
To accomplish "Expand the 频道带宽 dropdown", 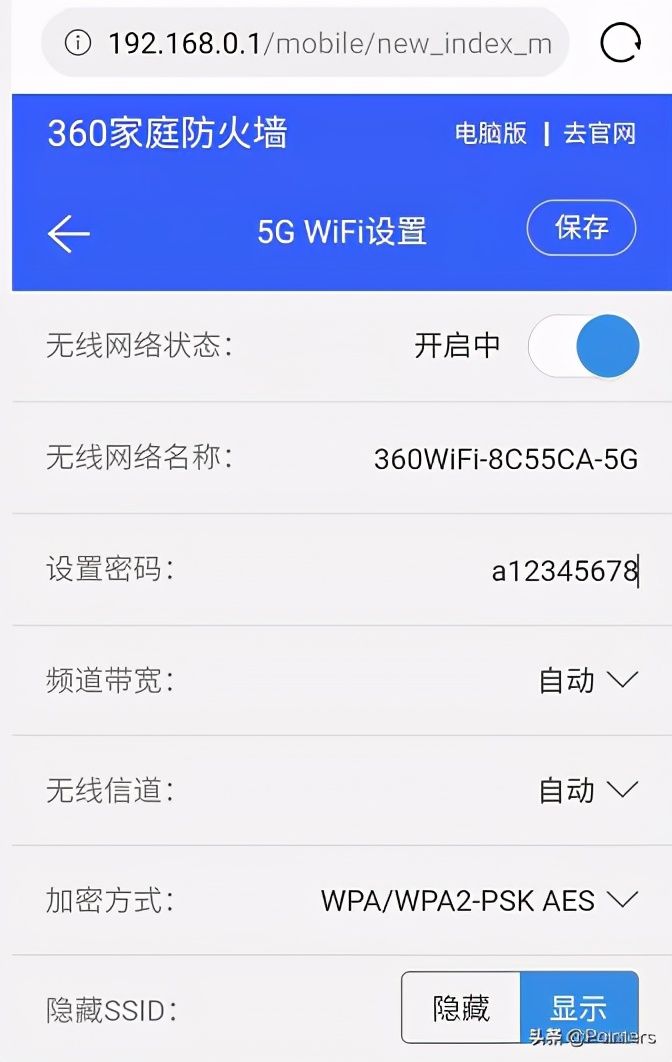I will point(587,681).
